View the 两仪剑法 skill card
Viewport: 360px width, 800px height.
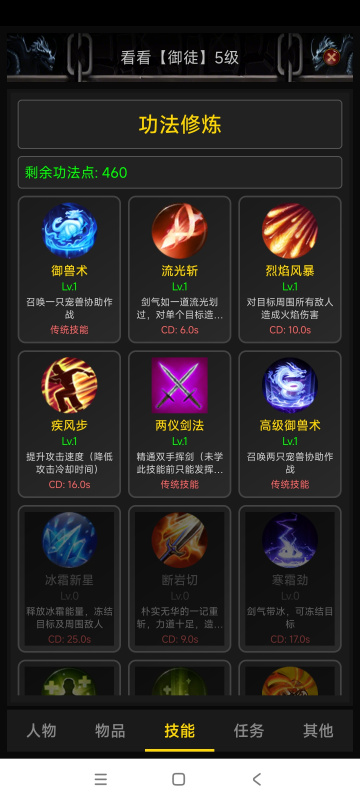pyautogui.click(x=179, y=424)
